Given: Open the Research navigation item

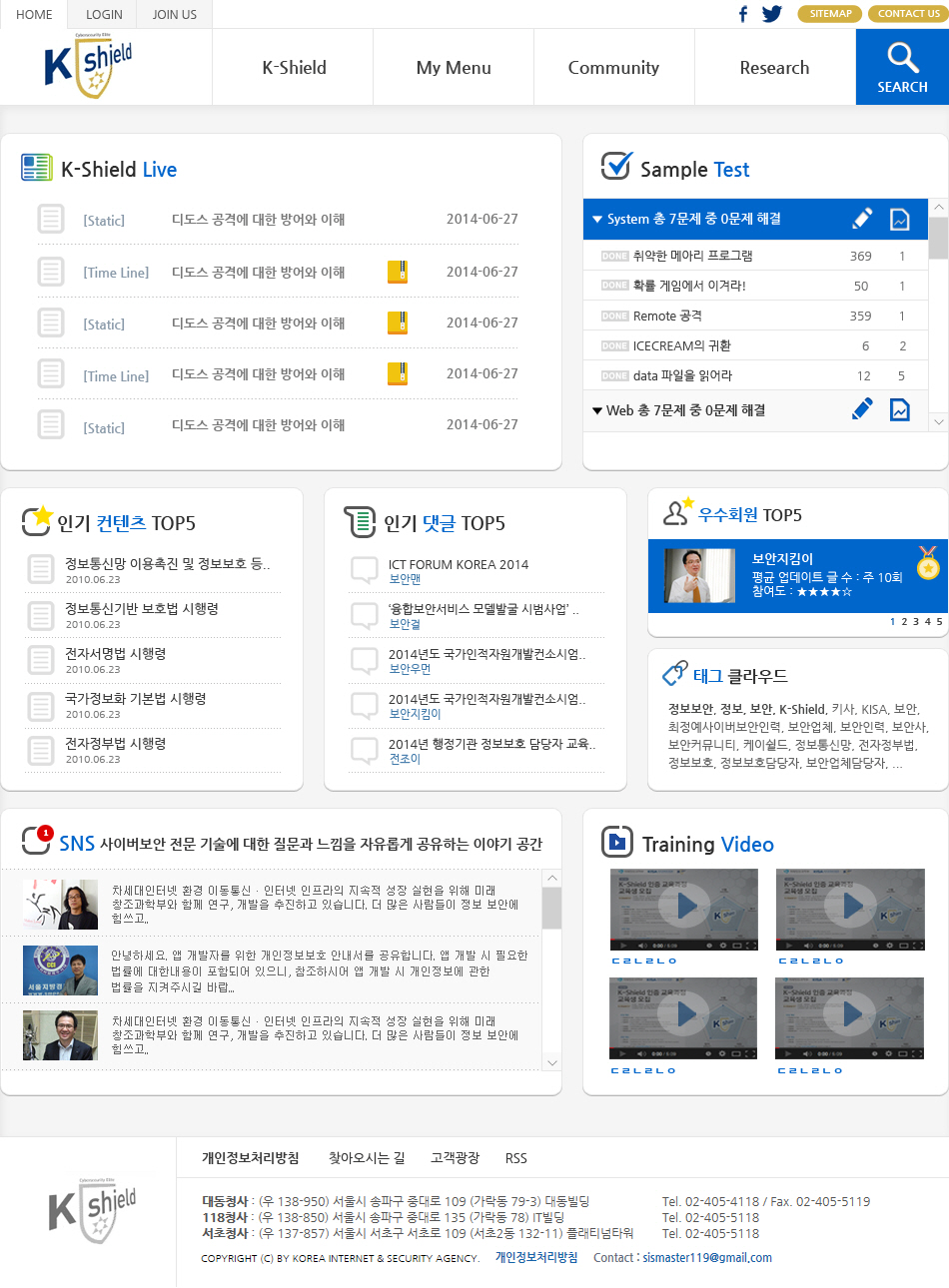Looking at the screenshot, I should pos(774,67).
